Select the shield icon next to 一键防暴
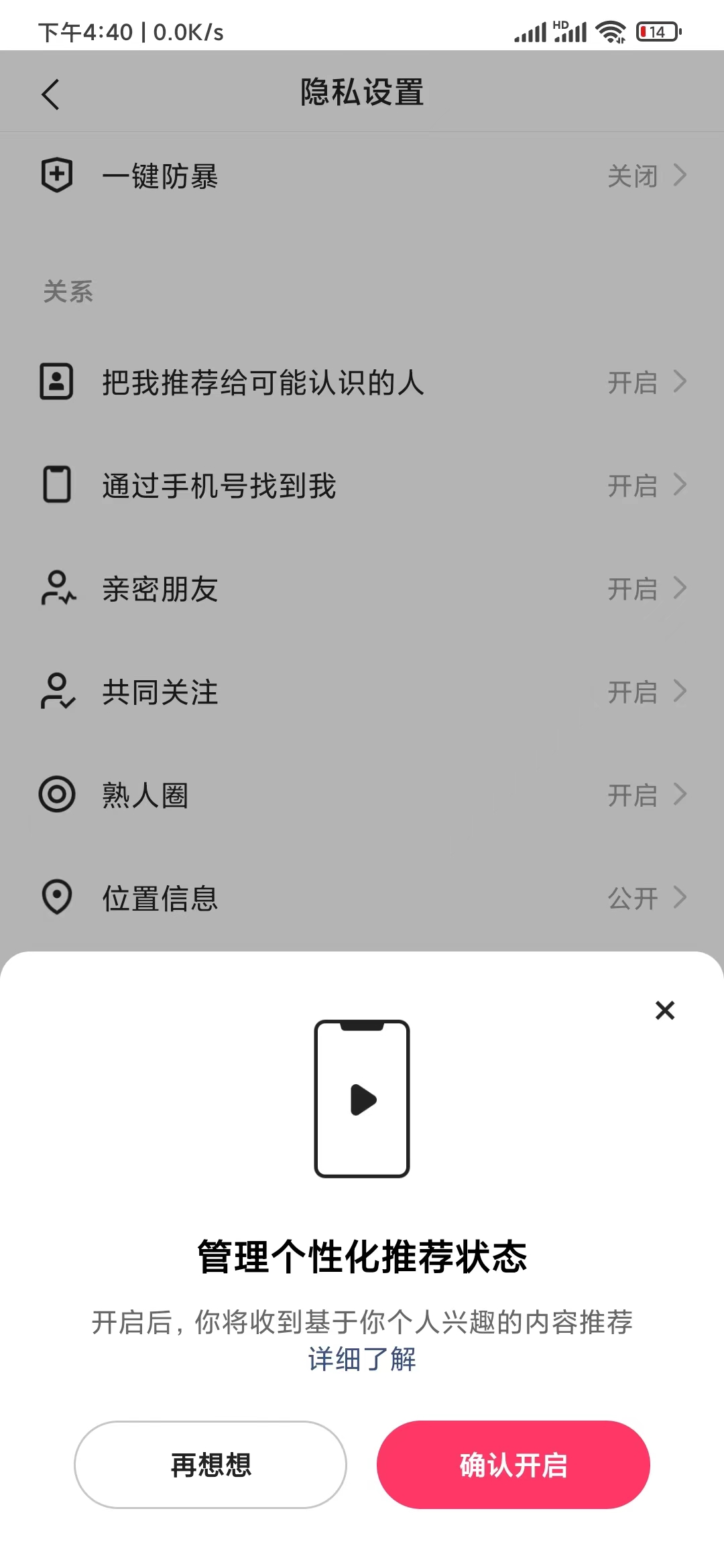Viewport: 724px width, 1568px height. (57, 176)
